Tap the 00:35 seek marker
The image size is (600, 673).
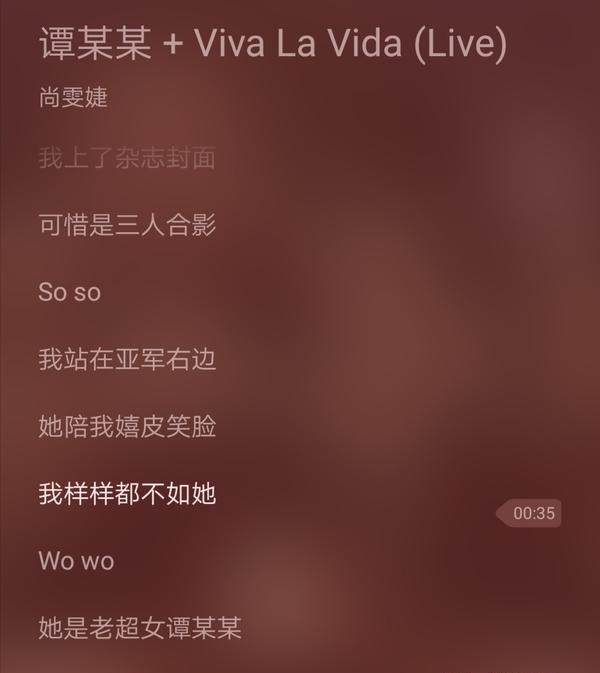coord(530,514)
